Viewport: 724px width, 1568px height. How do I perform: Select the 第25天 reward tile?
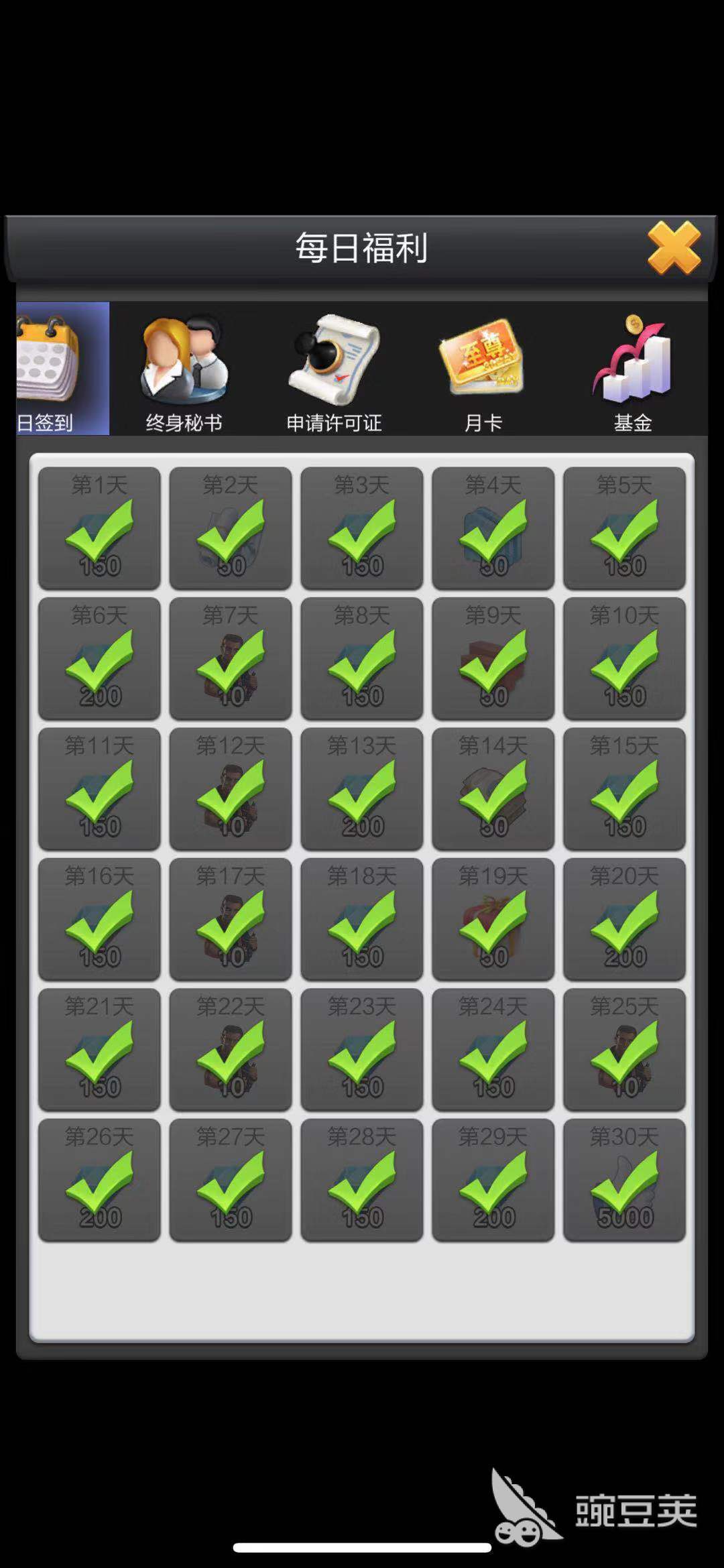tap(625, 1049)
